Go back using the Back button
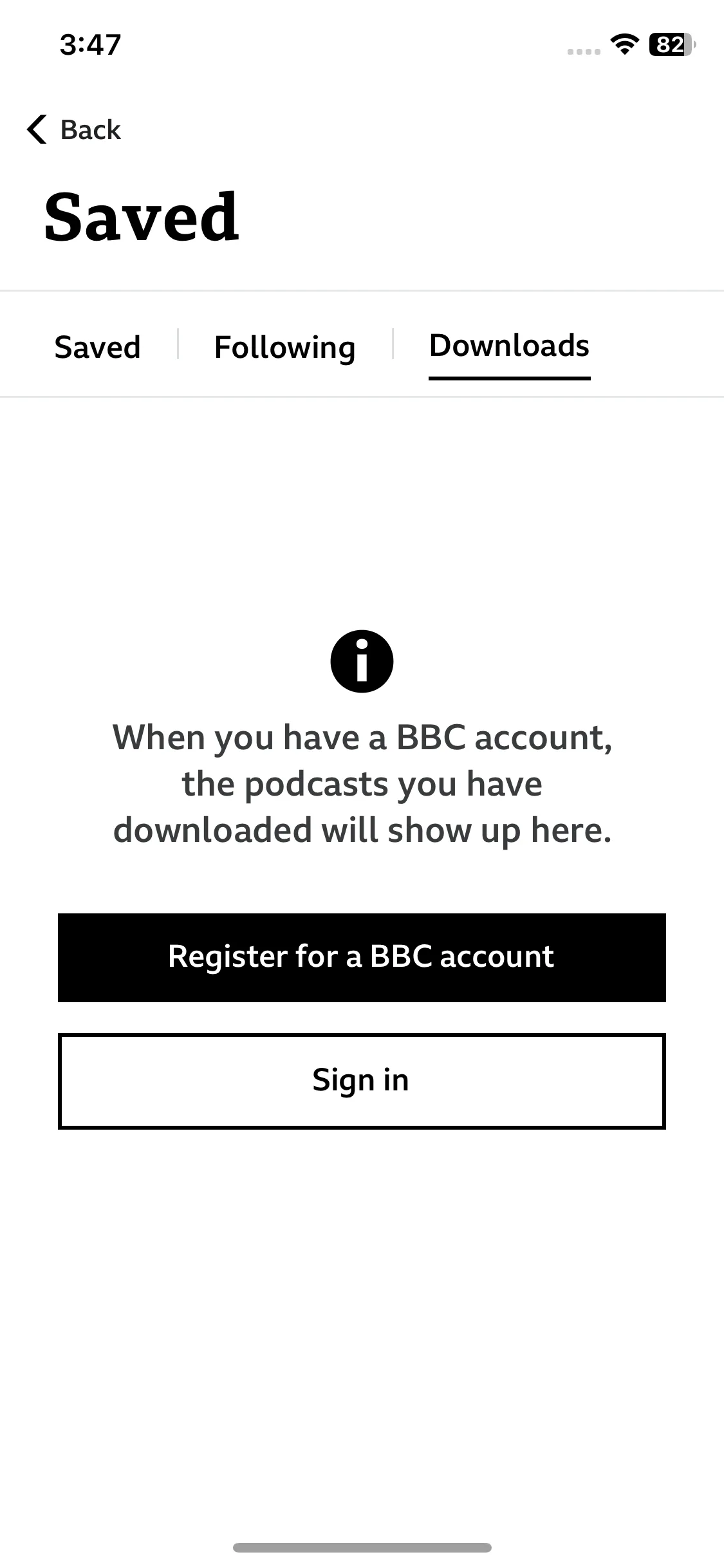 coord(74,130)
